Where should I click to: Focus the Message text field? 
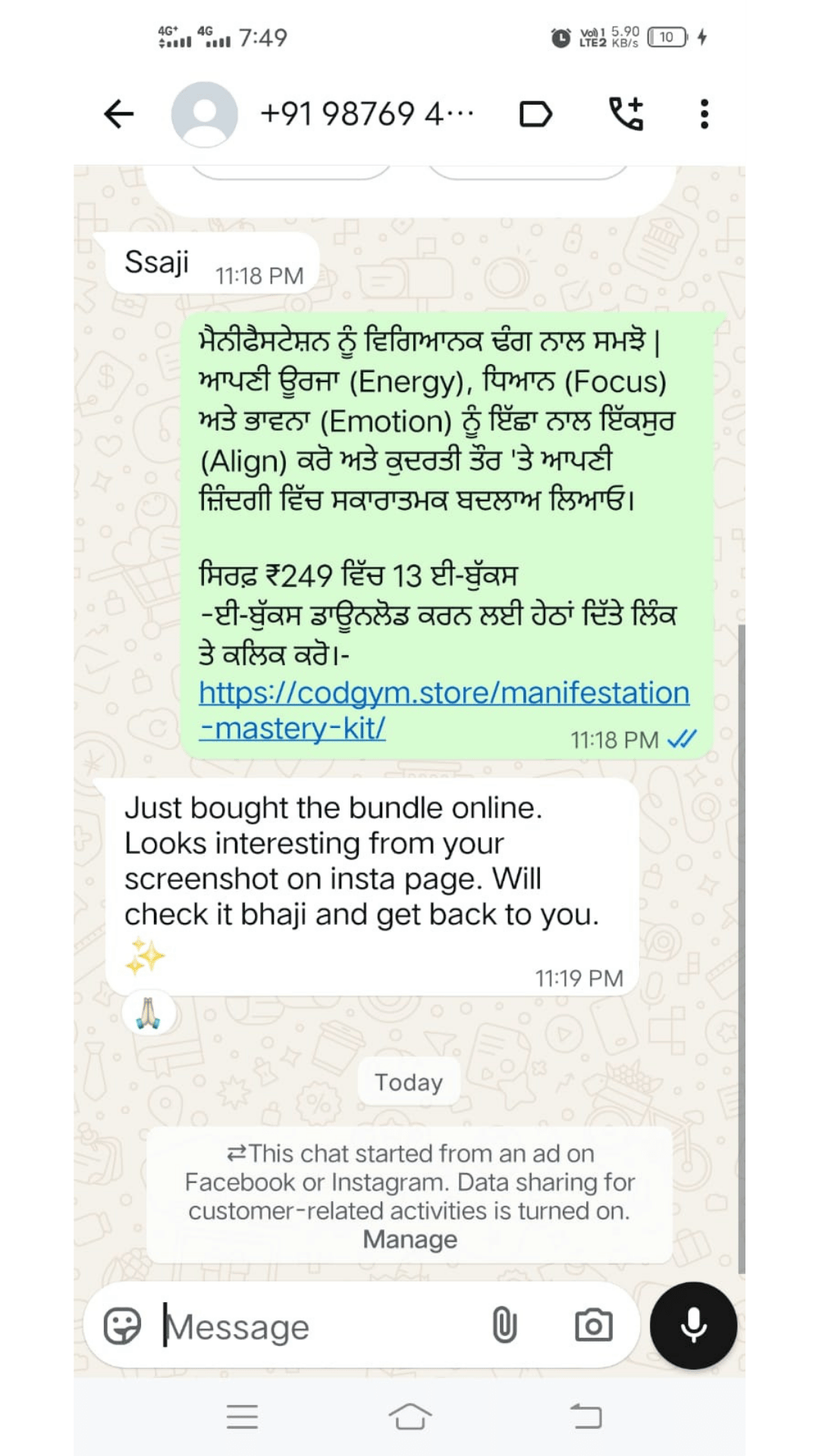[318, 1326]
